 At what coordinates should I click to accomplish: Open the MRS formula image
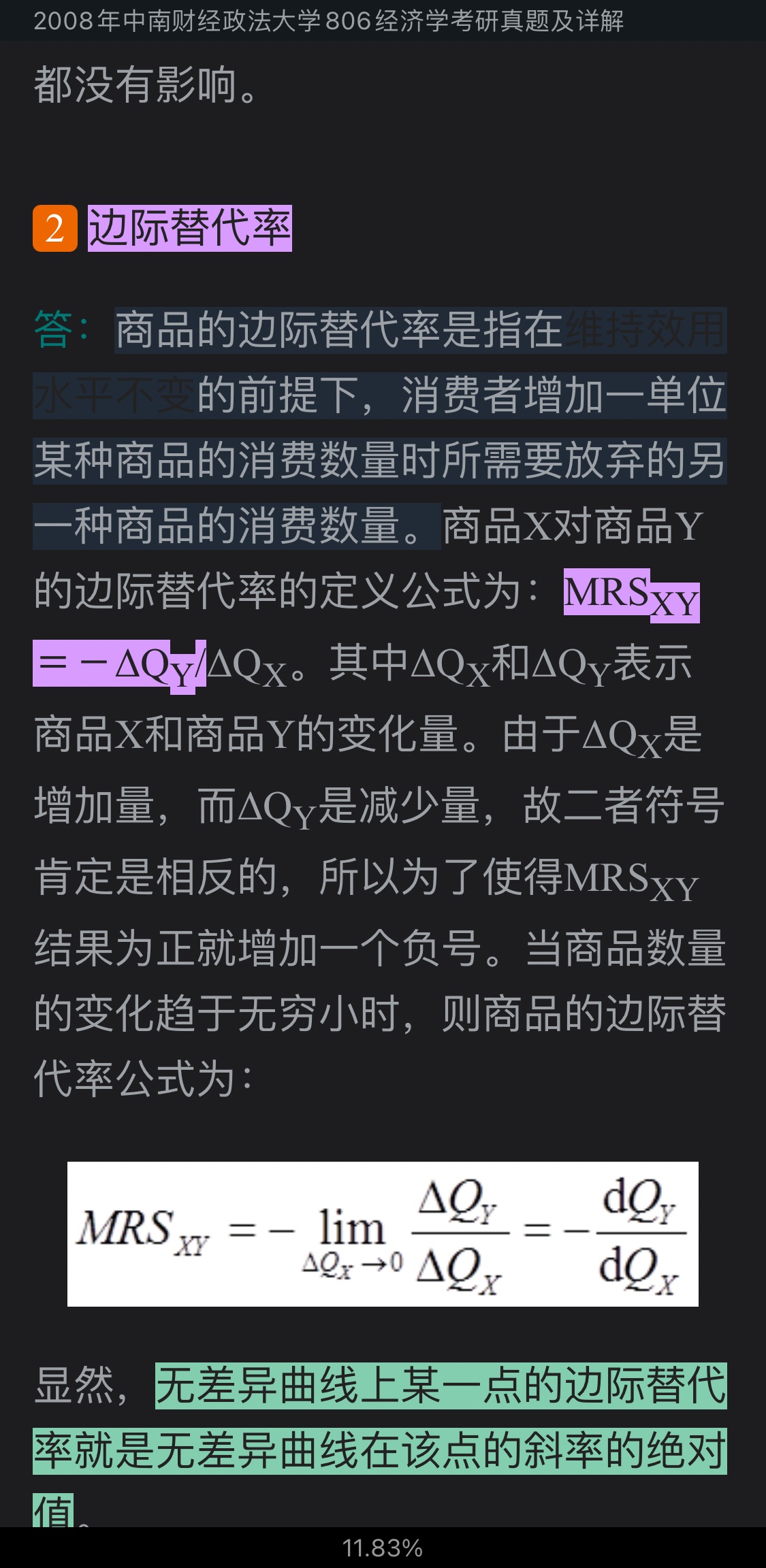pos(383,1234)
